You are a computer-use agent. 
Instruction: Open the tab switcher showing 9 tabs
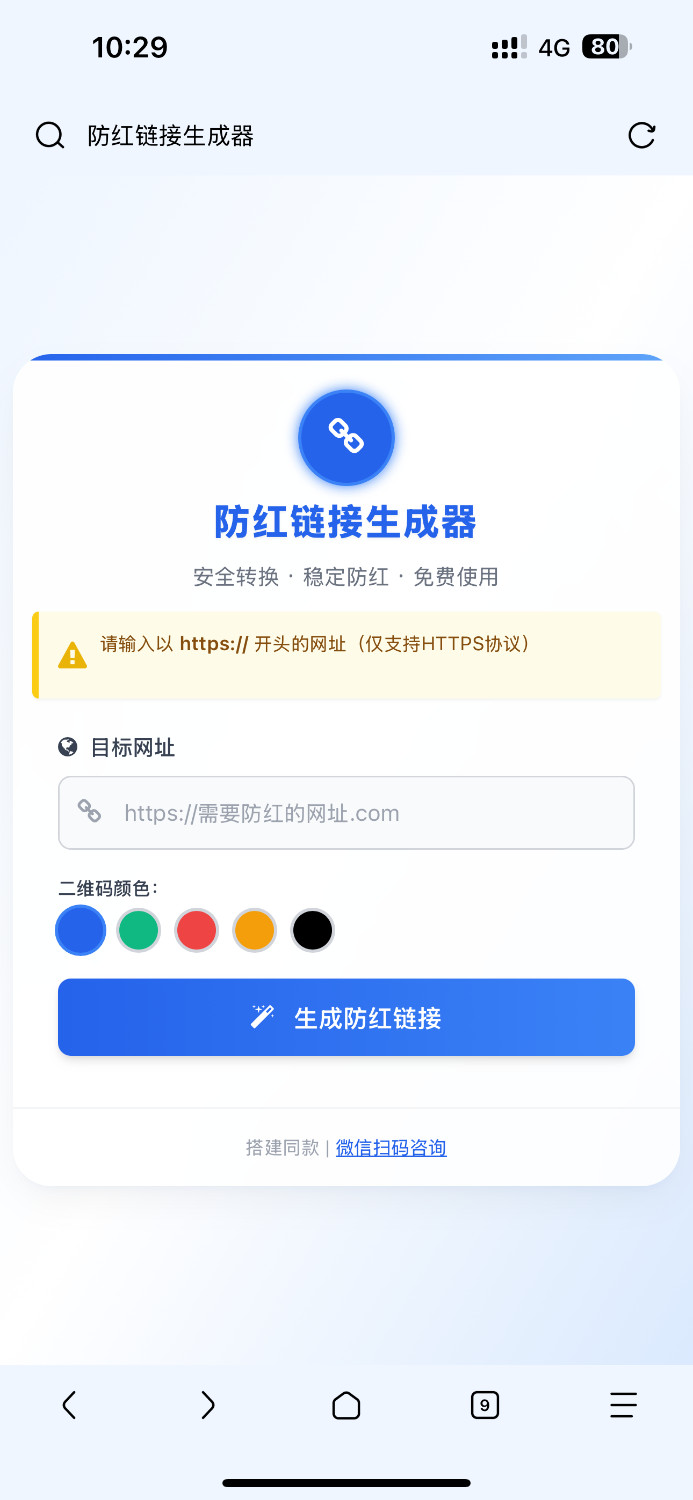tap(485, 1405)
